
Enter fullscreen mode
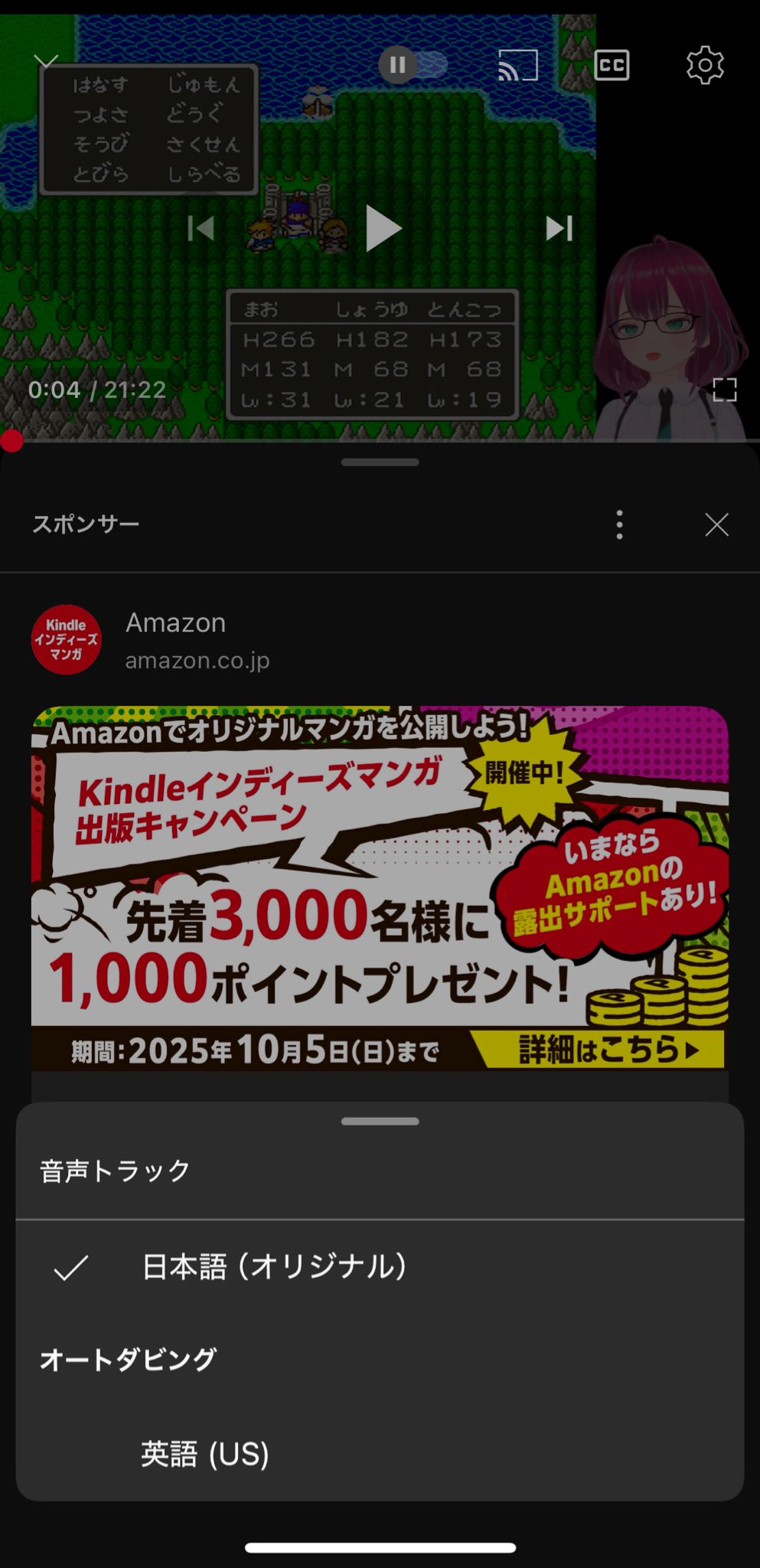724,390
